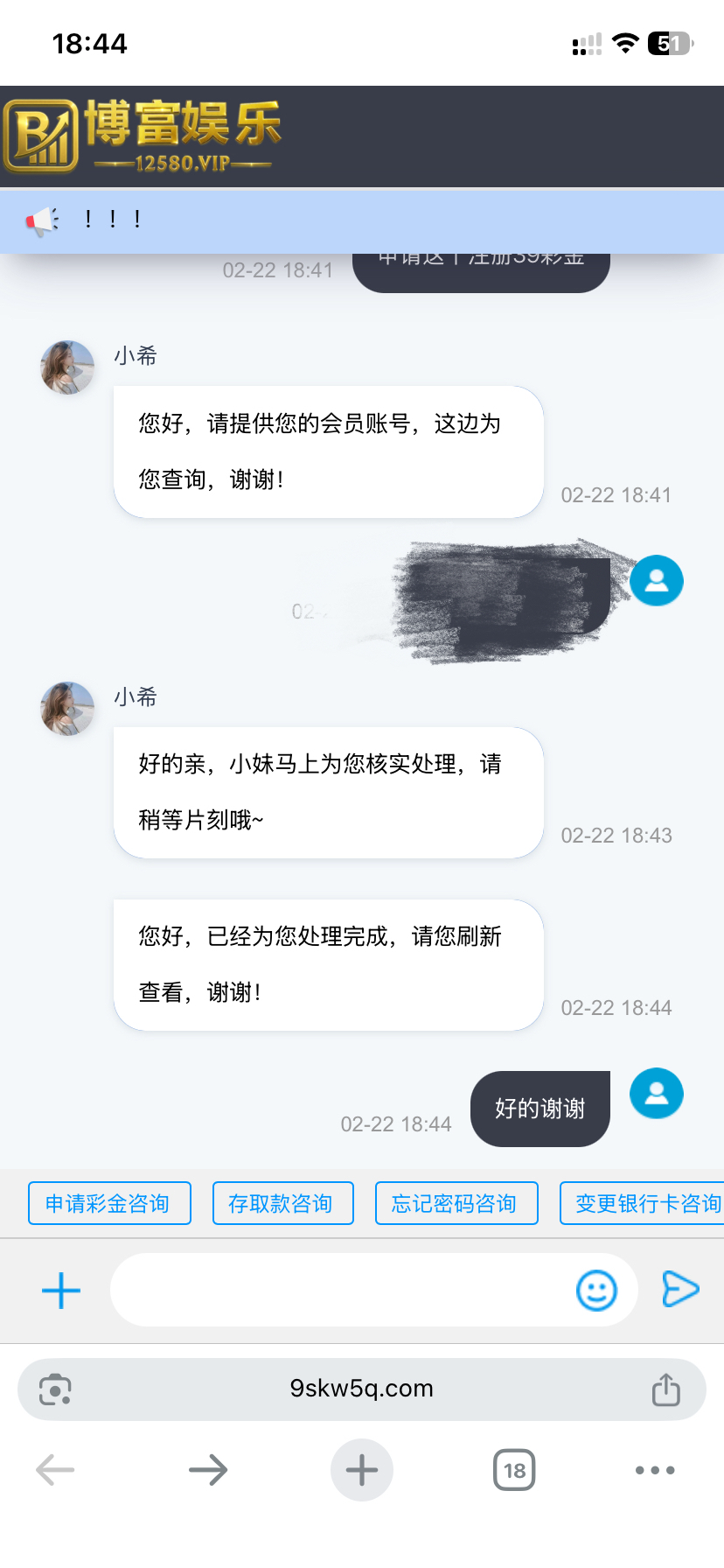This screenshot has width=724, height=1568.
Task: Open the camera search icon in address bar
Action: (55, 1389)
